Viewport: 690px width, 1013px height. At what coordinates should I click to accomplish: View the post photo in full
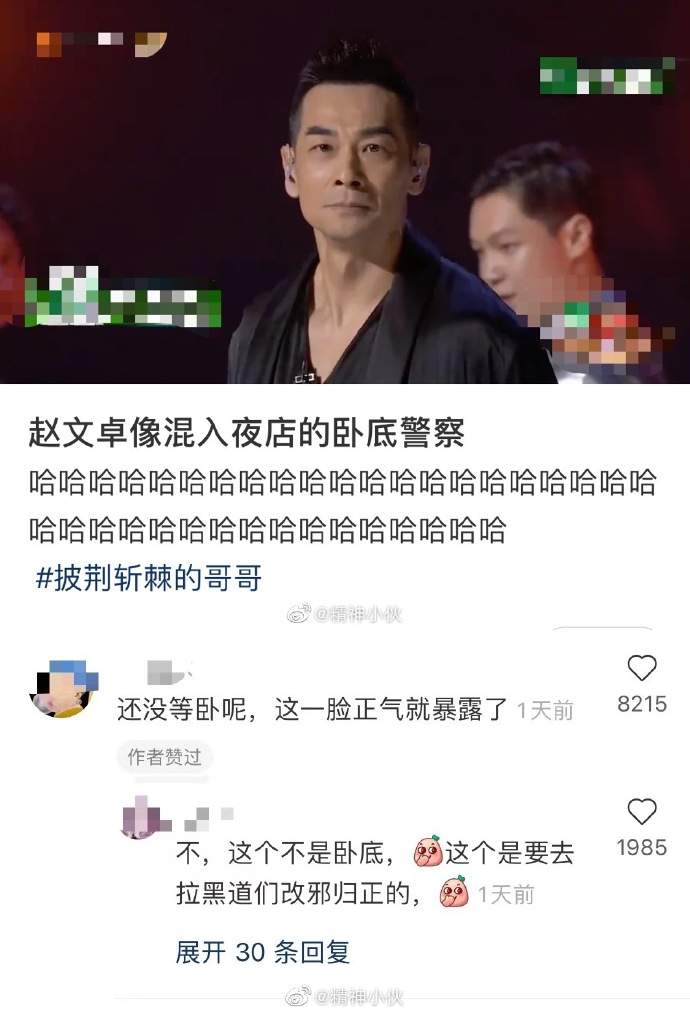coord(345,192)
